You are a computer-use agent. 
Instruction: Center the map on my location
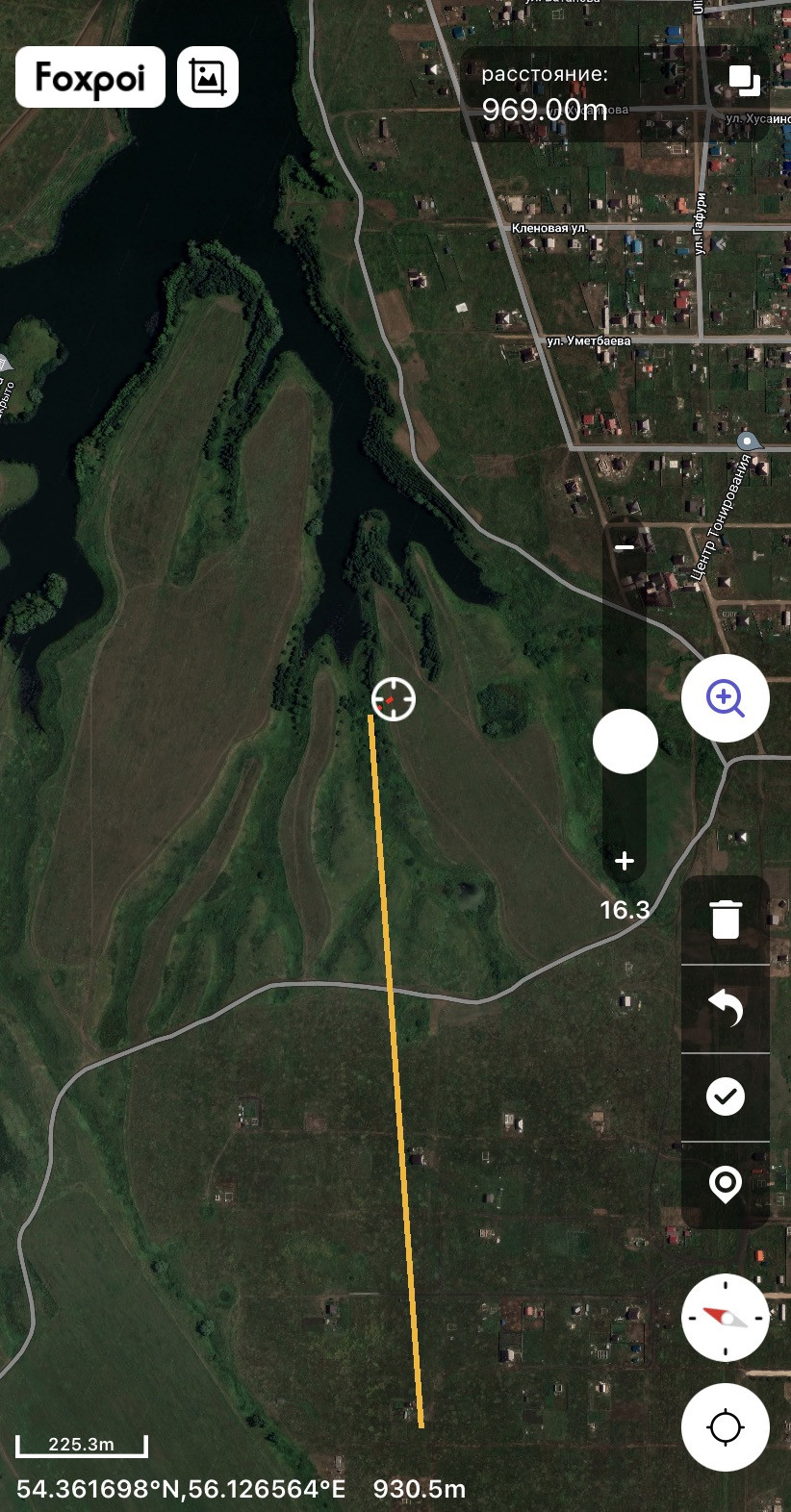pyautogui.click(x=726, y=1427)
